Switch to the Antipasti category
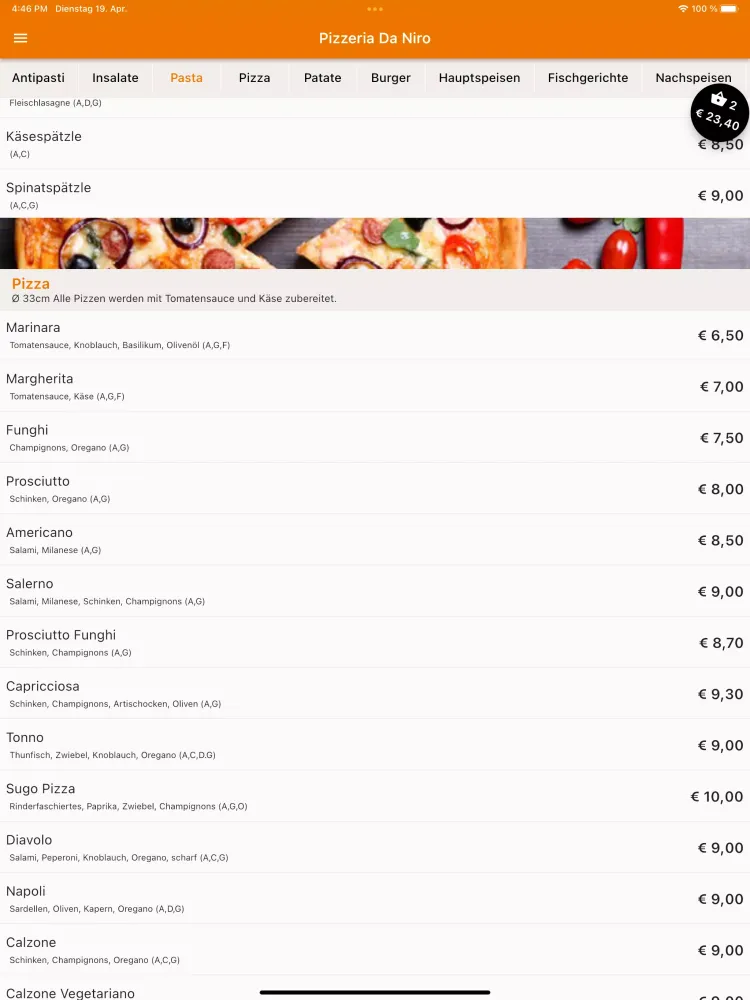750x1000 pixels. (38, 77)
